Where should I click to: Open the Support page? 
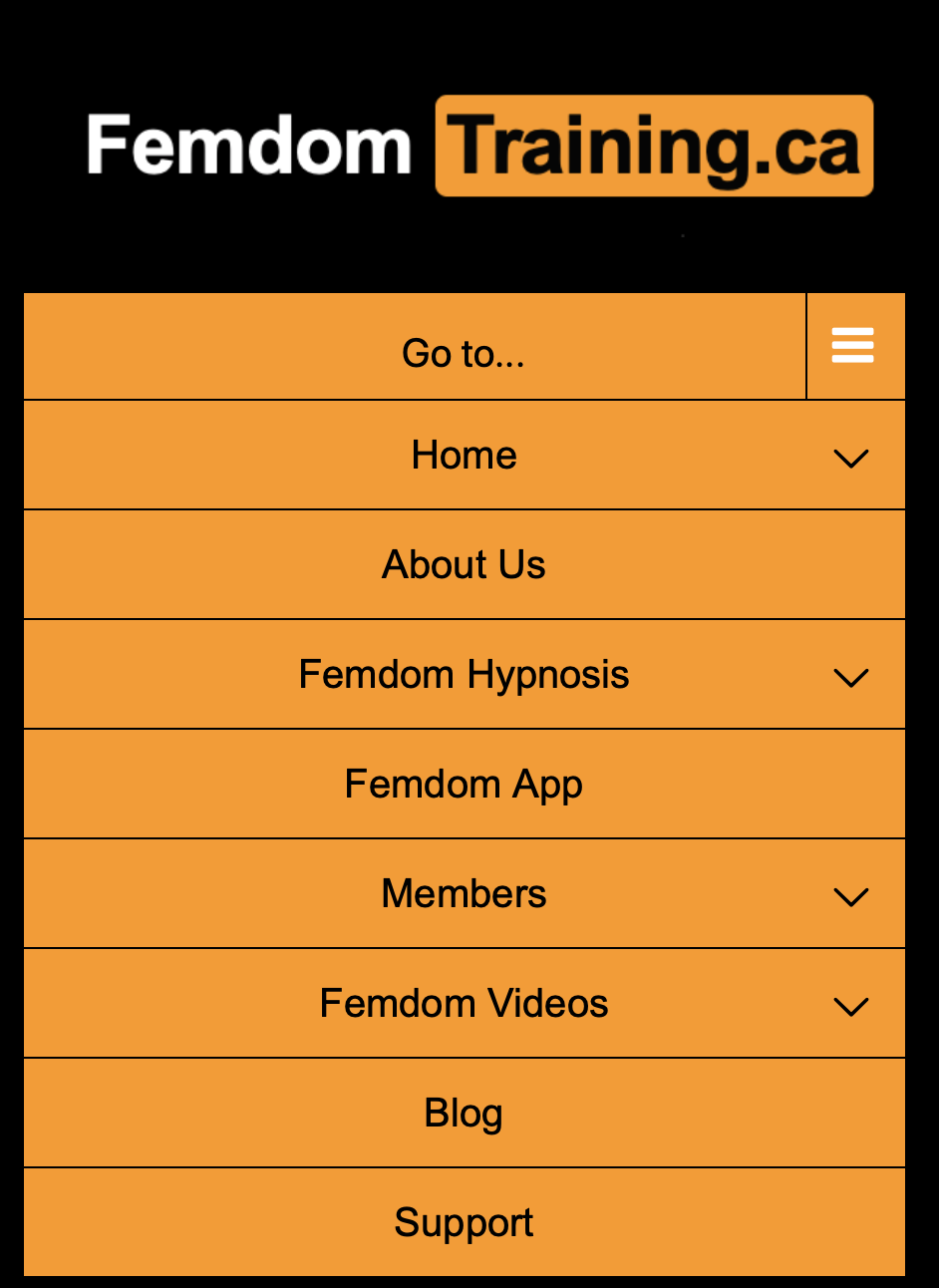(x=464, y=1223)
